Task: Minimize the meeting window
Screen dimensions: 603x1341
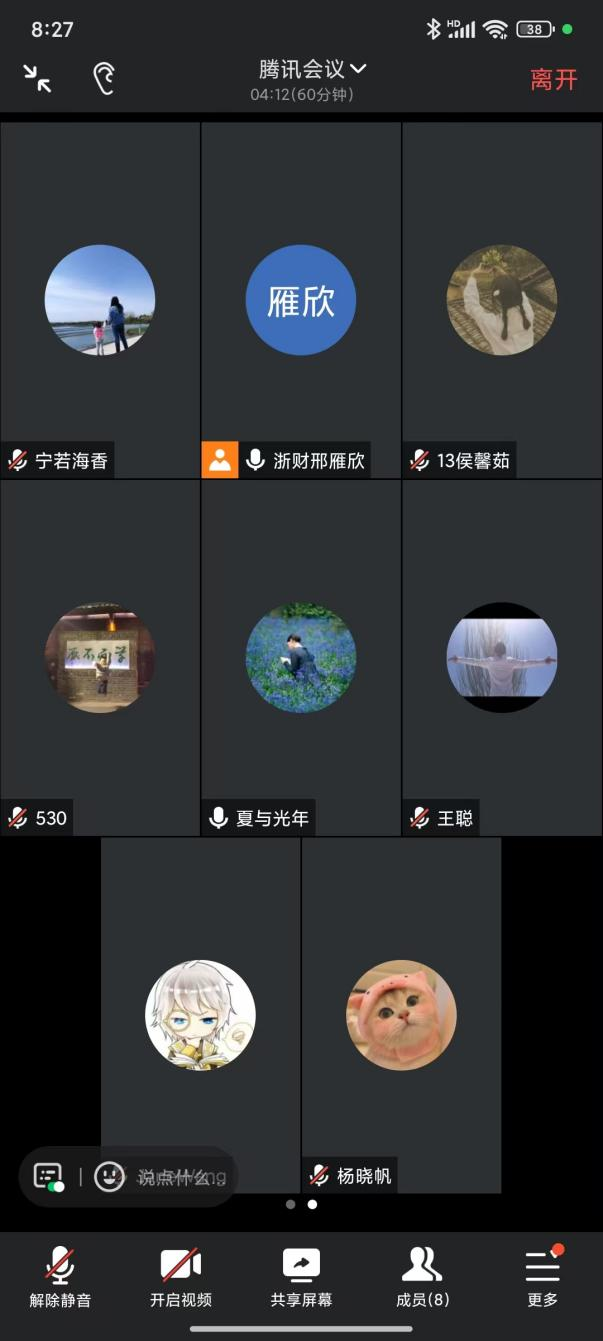Action: point(37,79)
